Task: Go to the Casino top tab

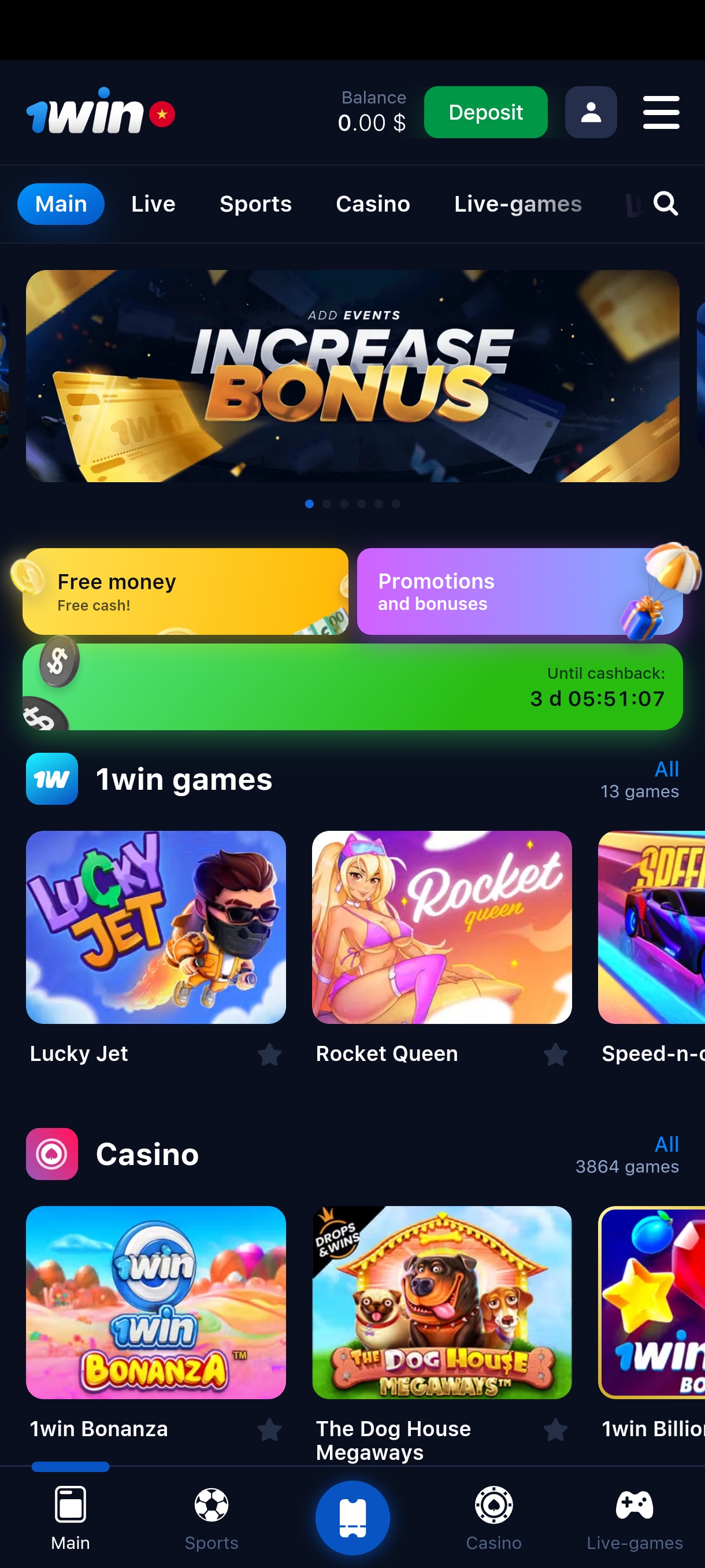Action: coord(373,204)
